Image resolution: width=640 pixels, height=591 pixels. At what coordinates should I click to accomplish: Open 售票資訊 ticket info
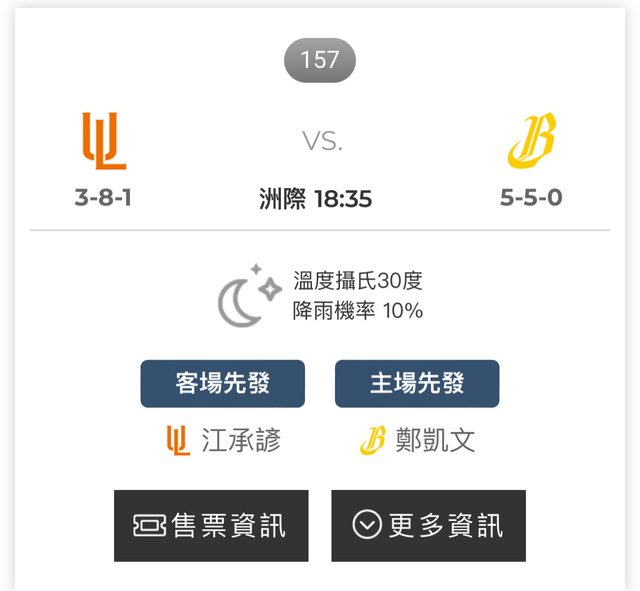pos(211,525)
